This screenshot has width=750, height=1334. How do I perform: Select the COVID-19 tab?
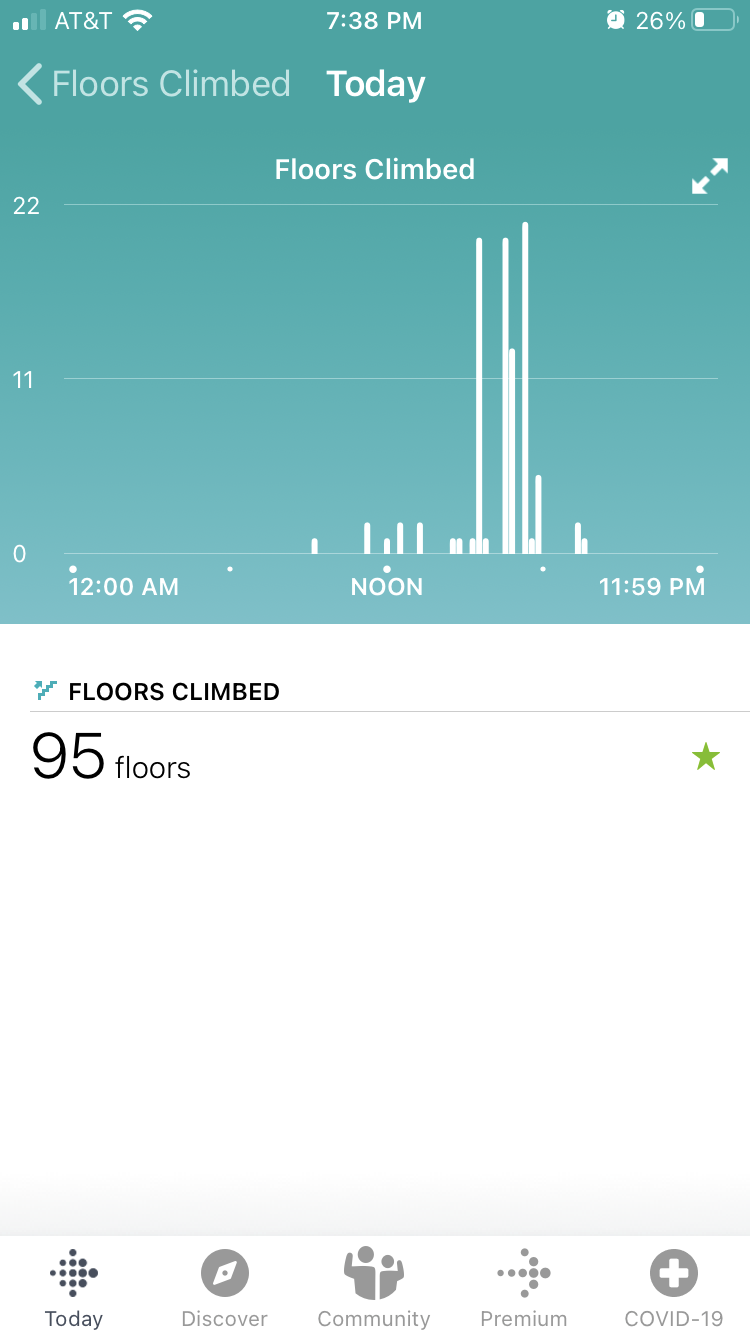tap(673, 1288)
